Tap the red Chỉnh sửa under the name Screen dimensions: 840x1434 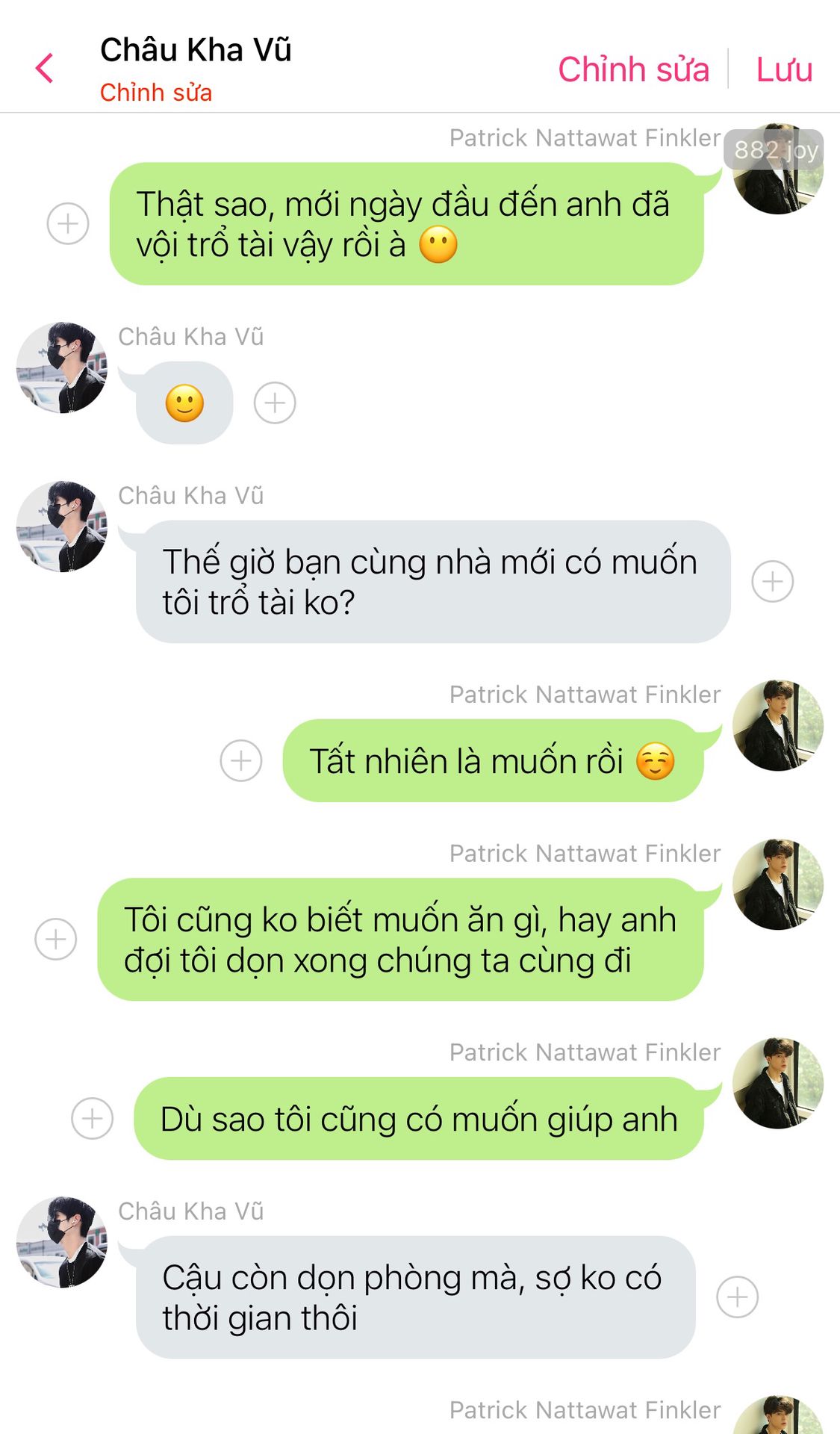(156, 93)
